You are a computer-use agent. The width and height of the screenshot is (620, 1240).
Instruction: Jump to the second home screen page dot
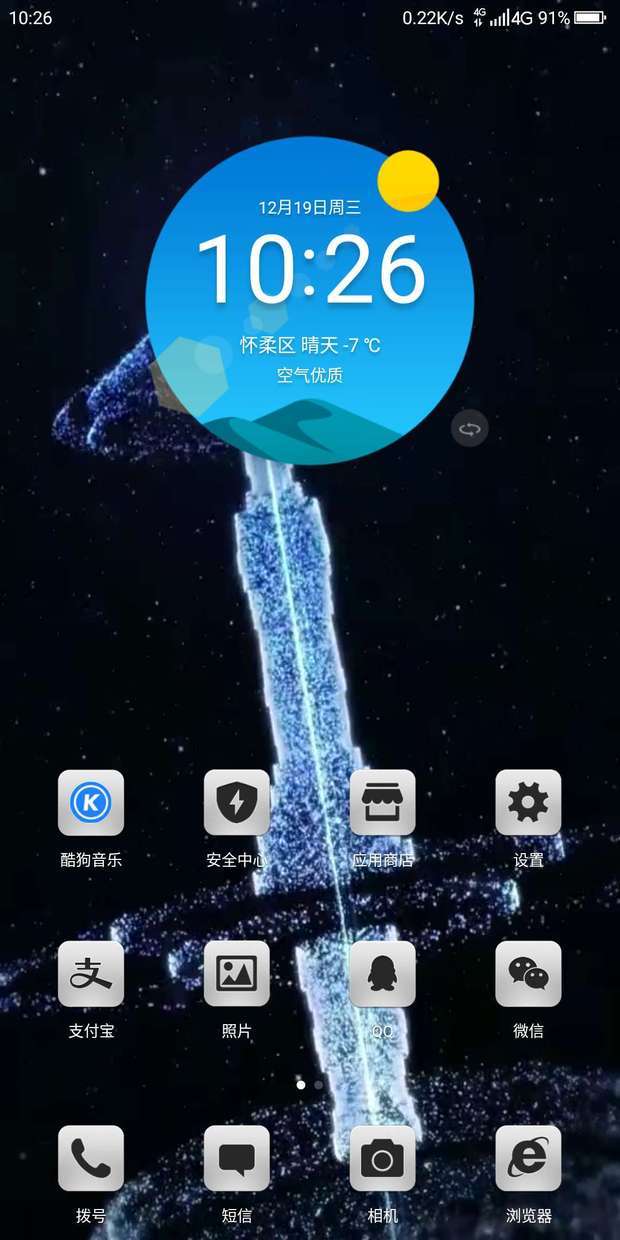click(x=319, y=1084)
